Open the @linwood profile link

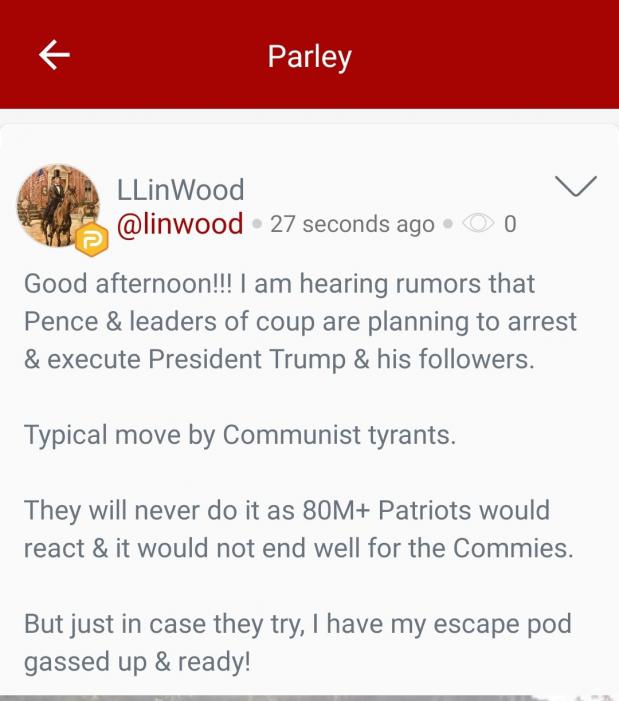click(180, 223)
